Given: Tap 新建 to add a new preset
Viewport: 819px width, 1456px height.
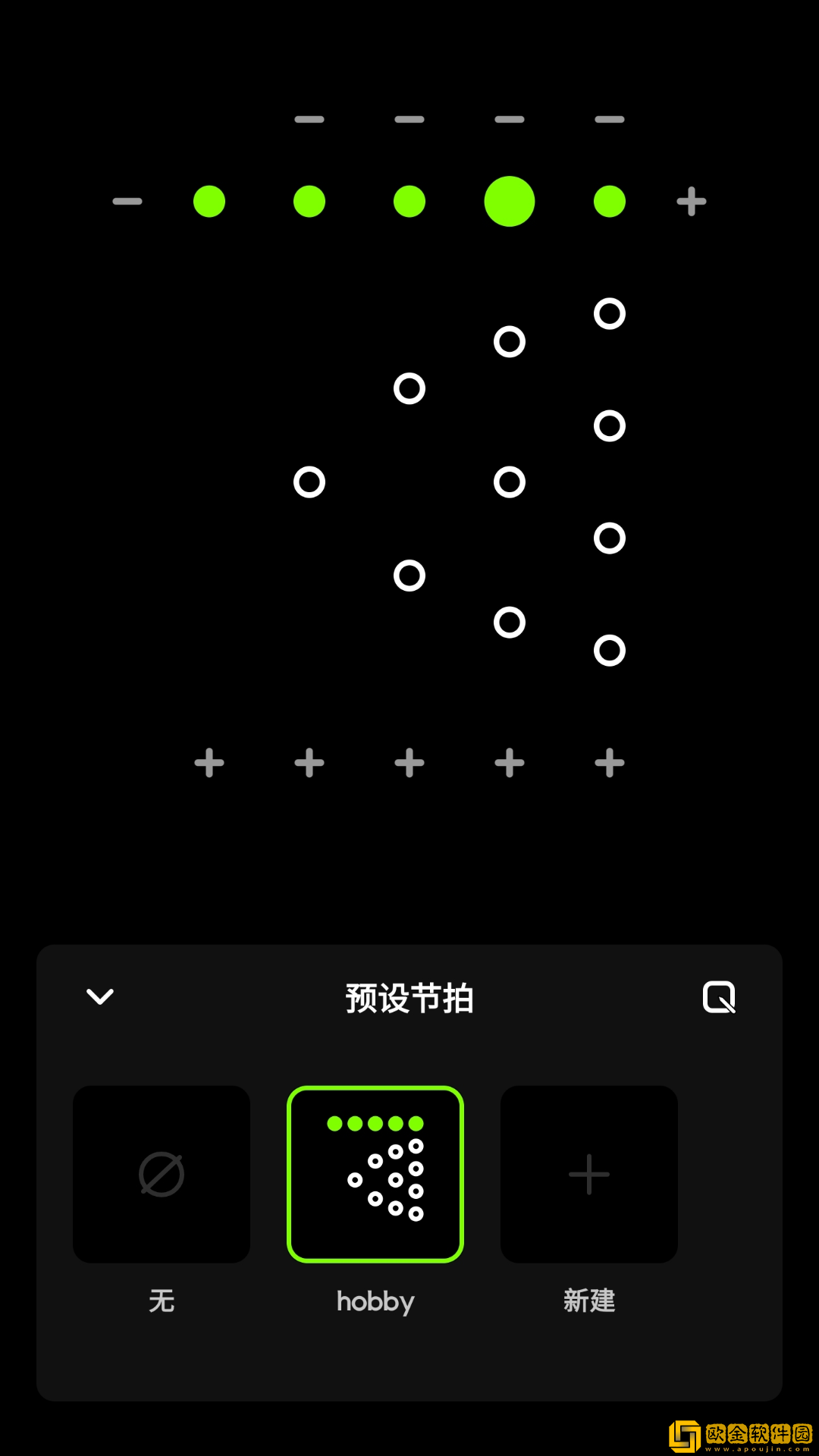Looking at the screenshot, I should pos(588,1301).
